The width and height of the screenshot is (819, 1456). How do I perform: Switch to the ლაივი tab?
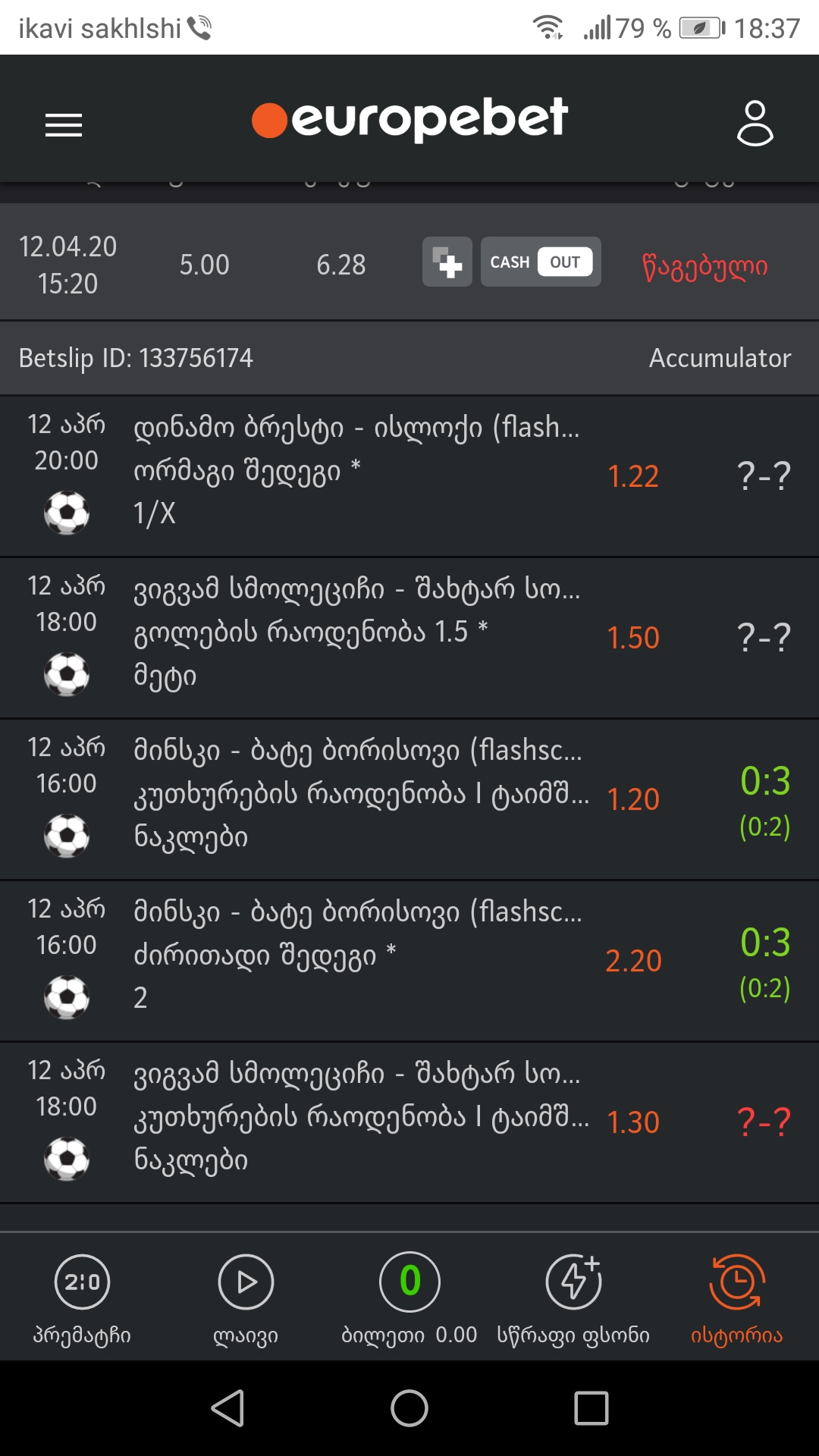(246, 1298)
